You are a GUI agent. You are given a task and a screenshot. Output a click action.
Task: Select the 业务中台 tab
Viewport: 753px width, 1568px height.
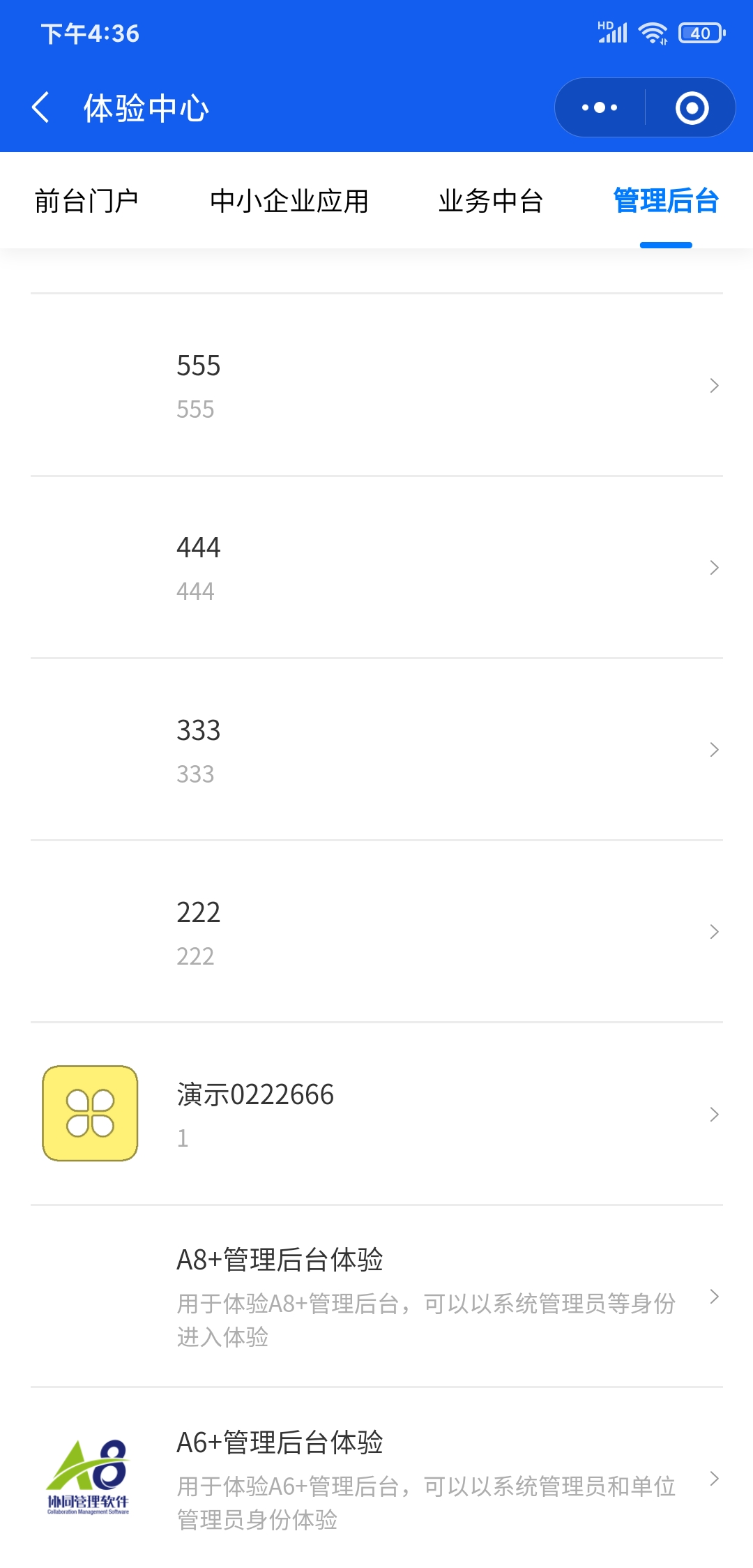pyautogui.click(x=491, y=201)
